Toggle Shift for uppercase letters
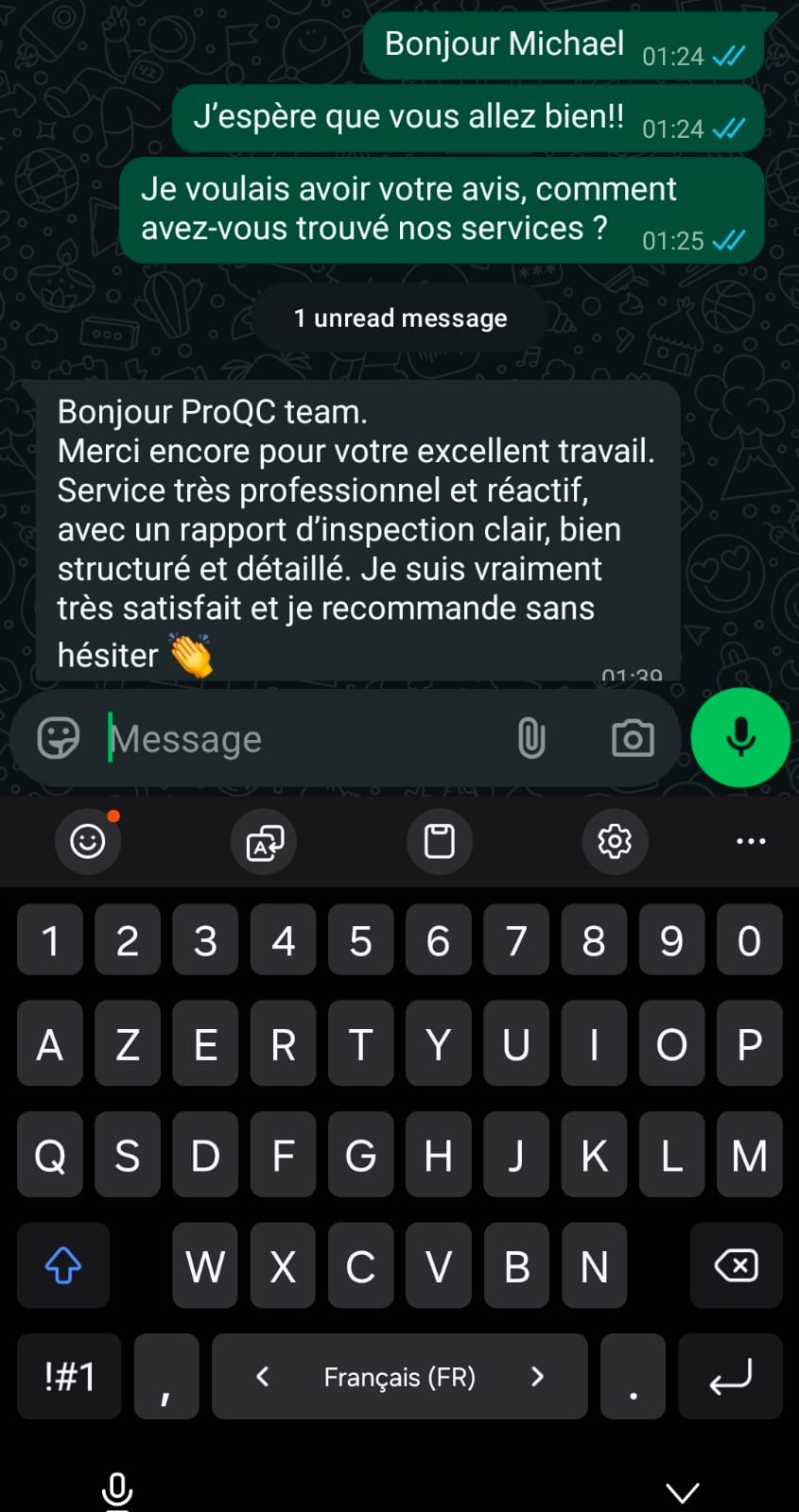The image size is (799, 1512). coord(62,1265)
